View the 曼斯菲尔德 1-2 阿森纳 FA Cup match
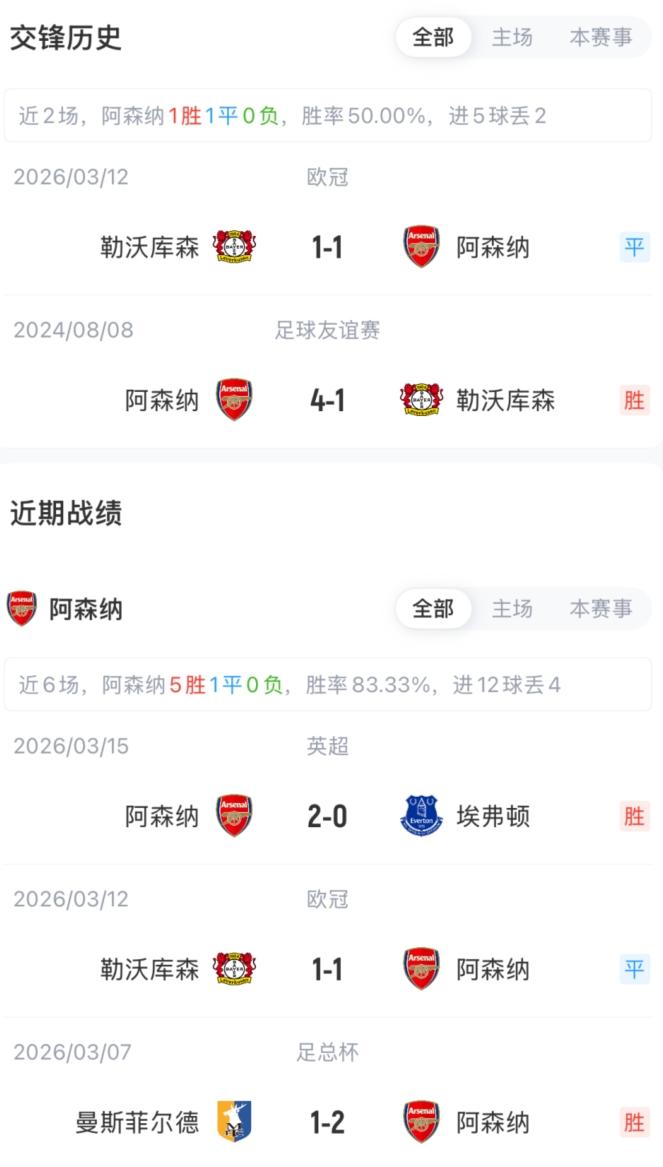 coord(328,1122)
